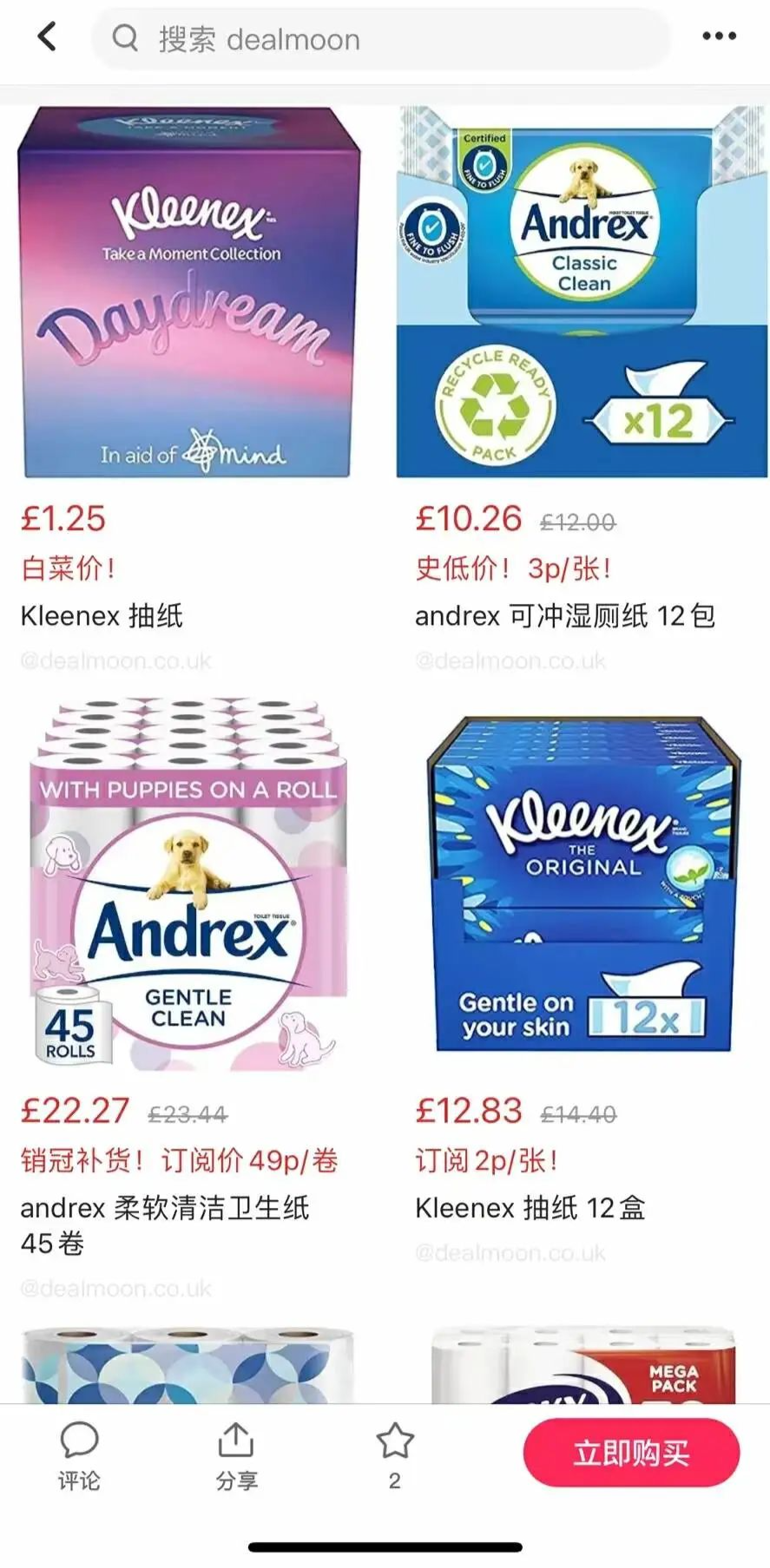Open the three-dot overflow menu

(719, 36)
